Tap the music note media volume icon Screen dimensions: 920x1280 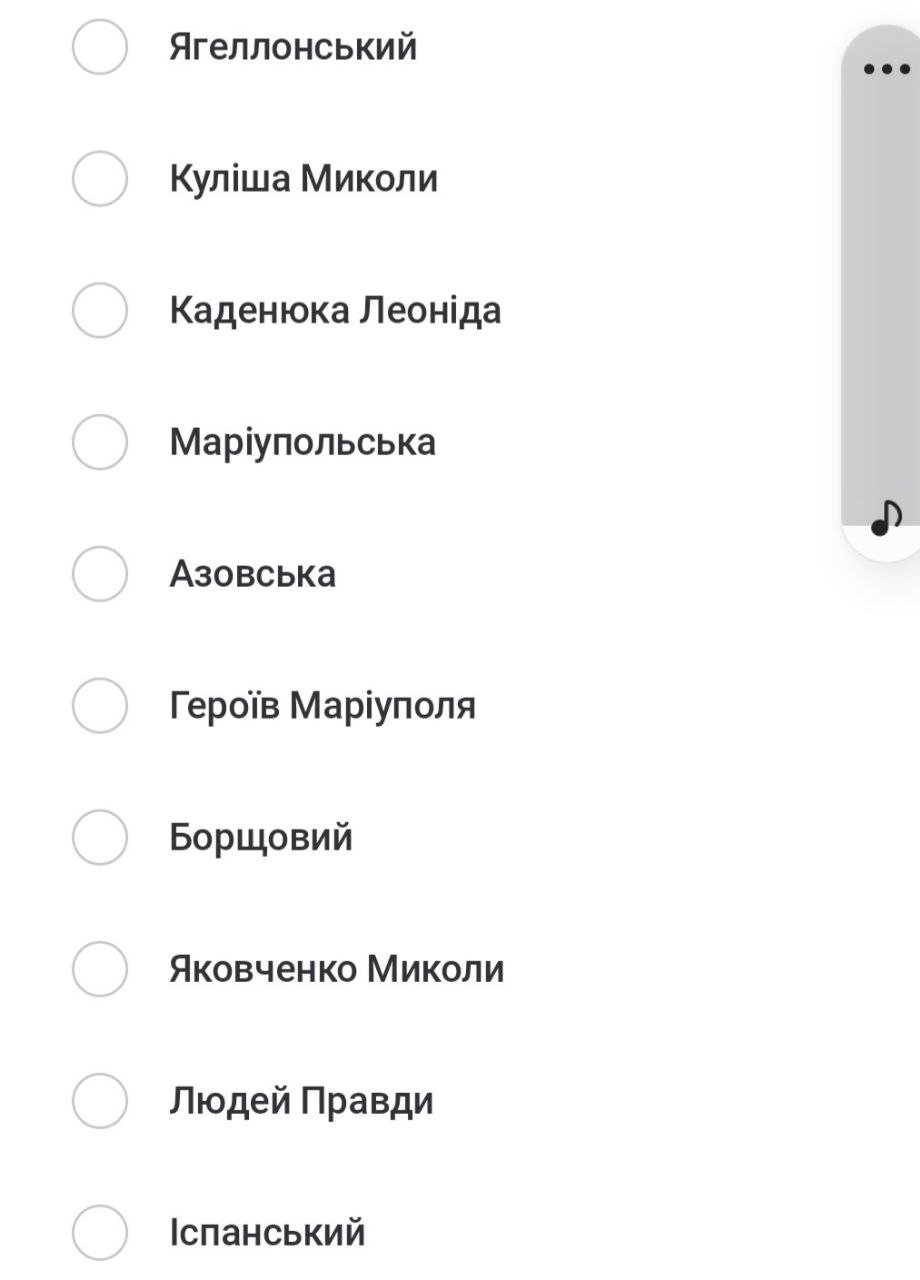[x=886, y=517]
